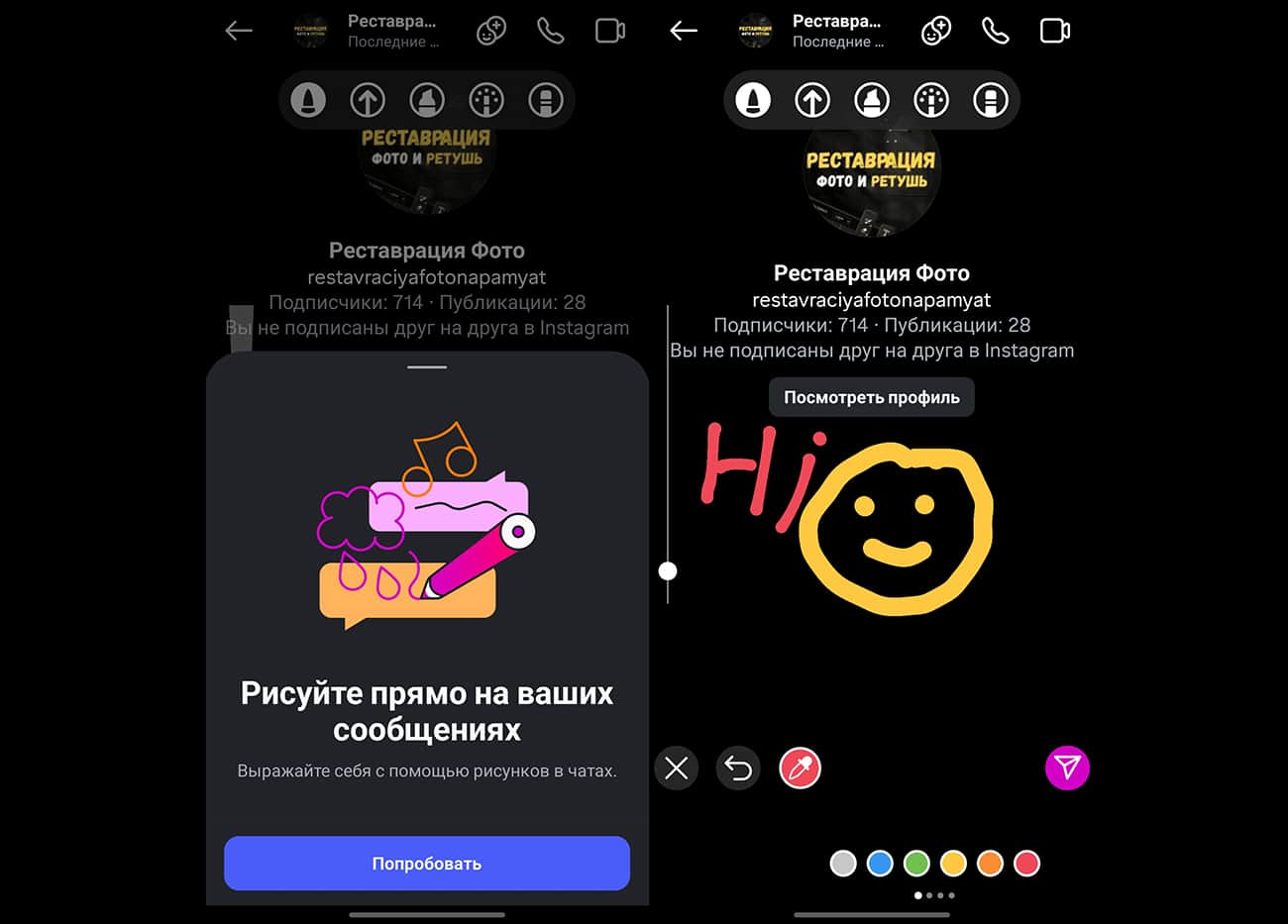This screenshot has height=924, width=1288.
Task: Undo the last drawing stroke
Action: [738, 768]
